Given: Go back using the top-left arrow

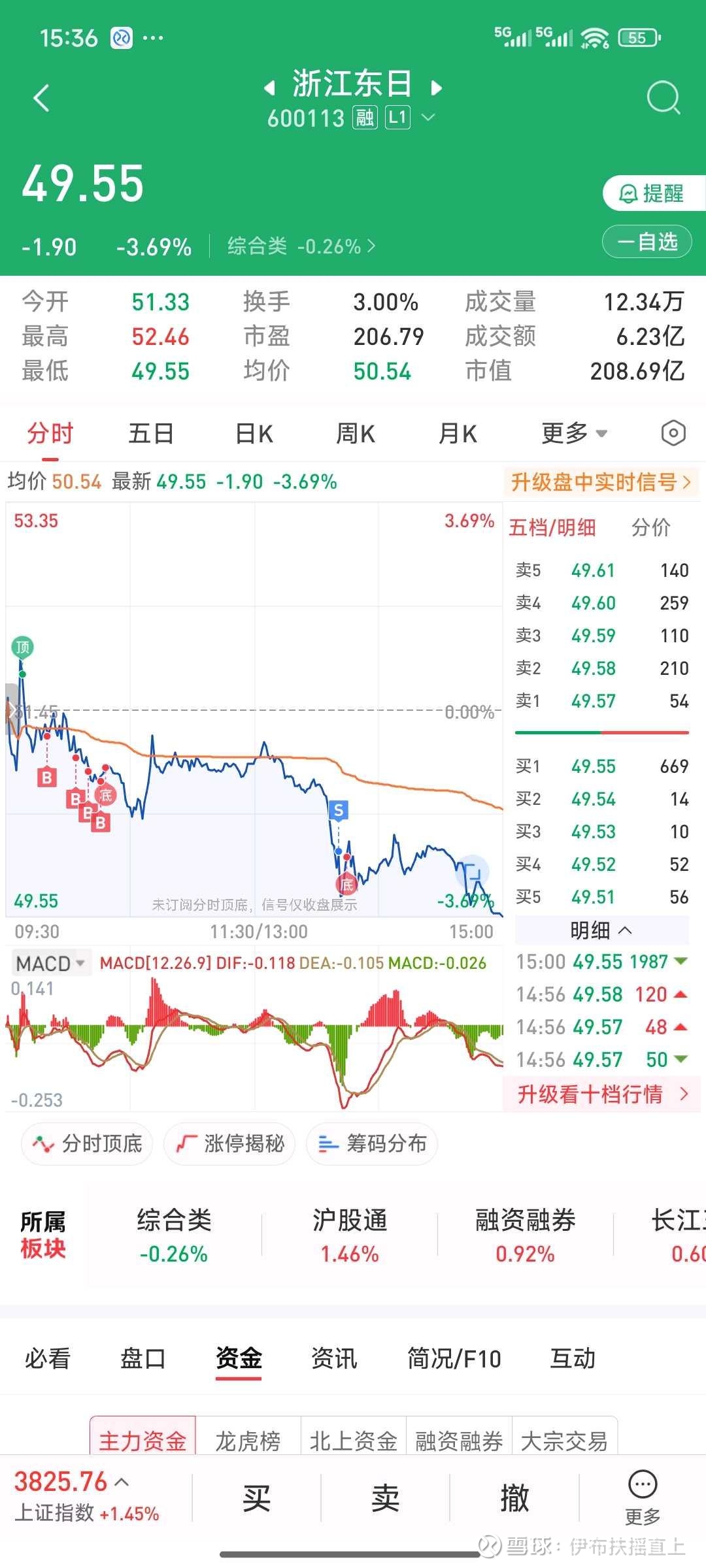Looking at the screenshot, I should (x=41, y=98).
